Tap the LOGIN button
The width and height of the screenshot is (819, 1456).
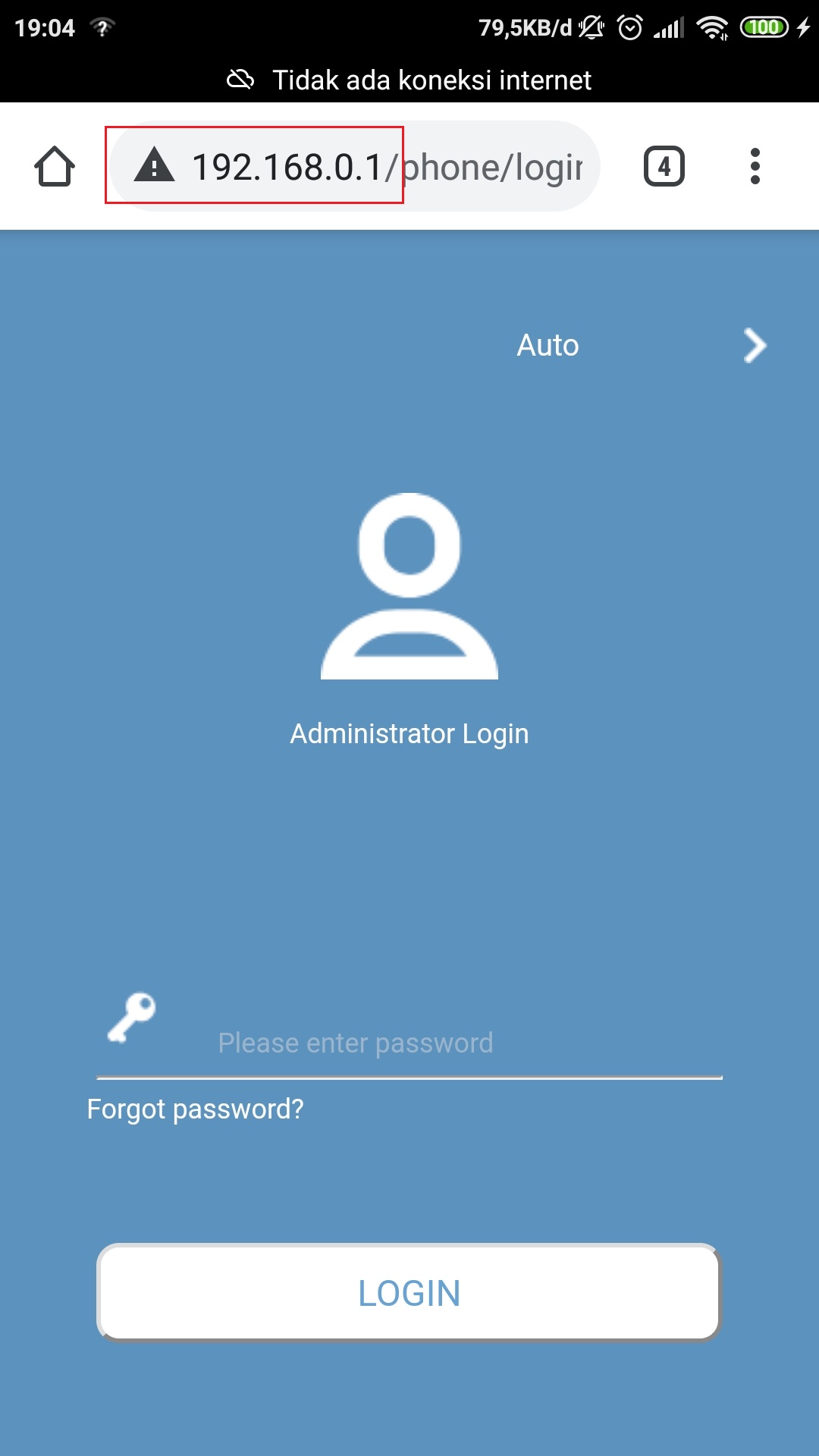409,1293
